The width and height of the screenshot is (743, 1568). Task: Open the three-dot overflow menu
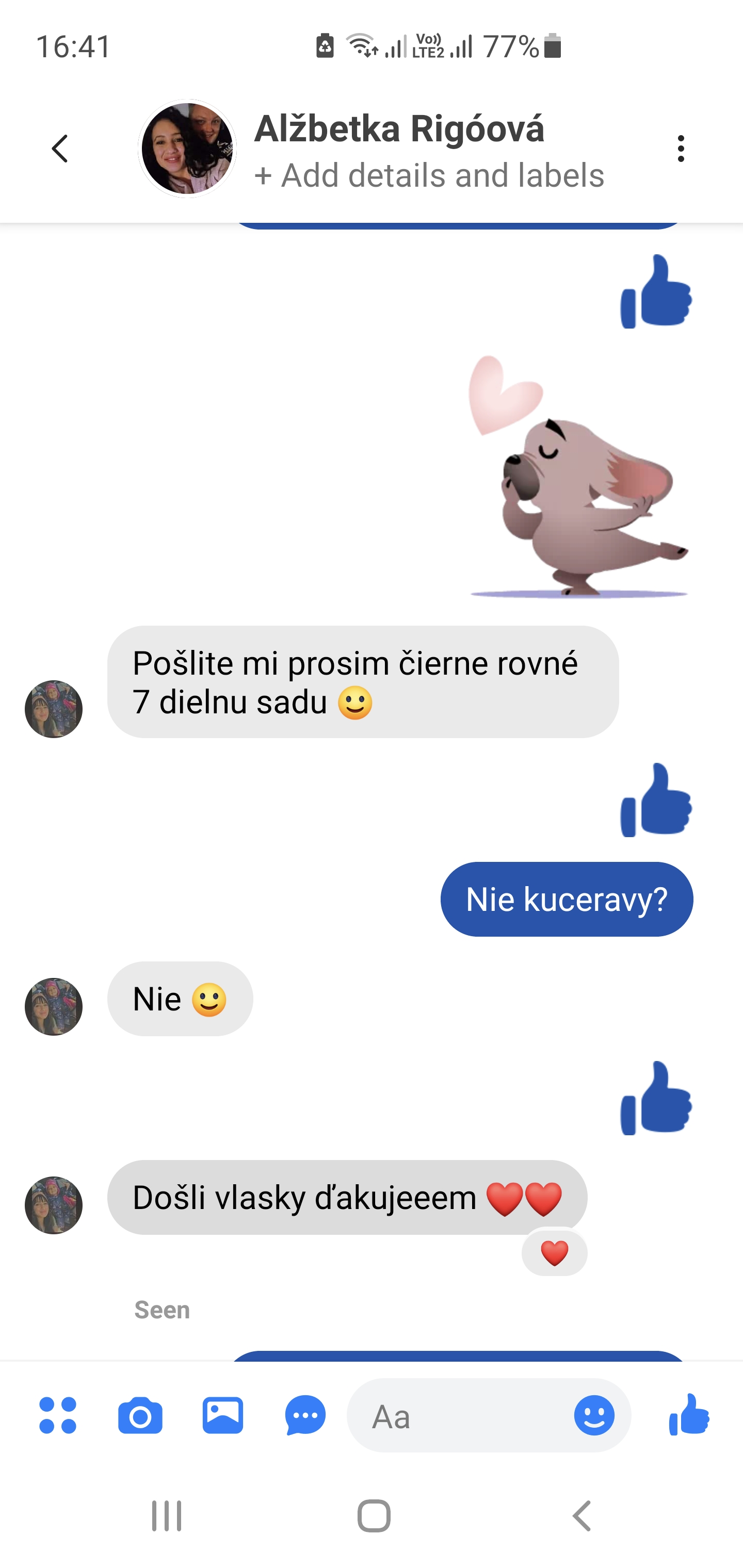(681, 149)
